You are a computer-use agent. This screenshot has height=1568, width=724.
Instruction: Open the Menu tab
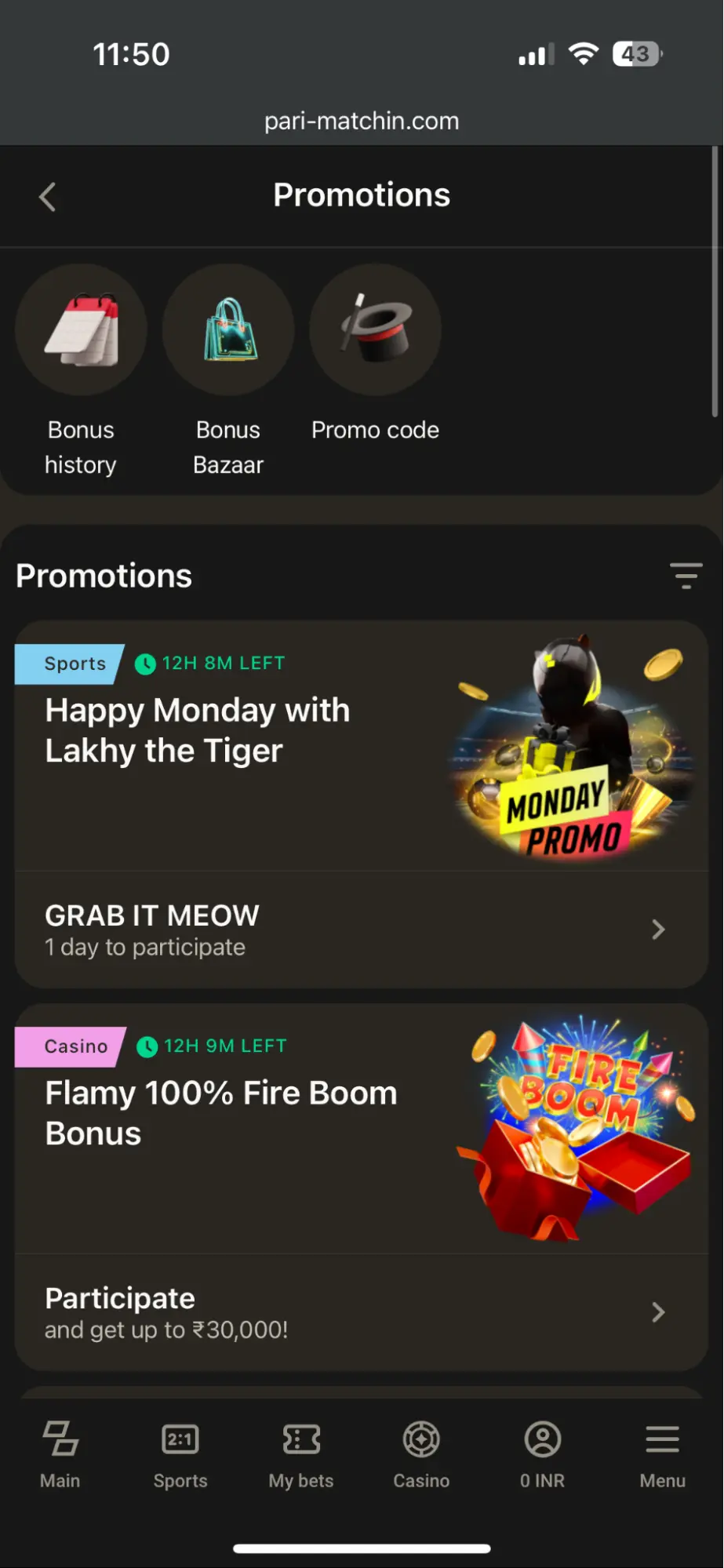[x=663, y=1453]
